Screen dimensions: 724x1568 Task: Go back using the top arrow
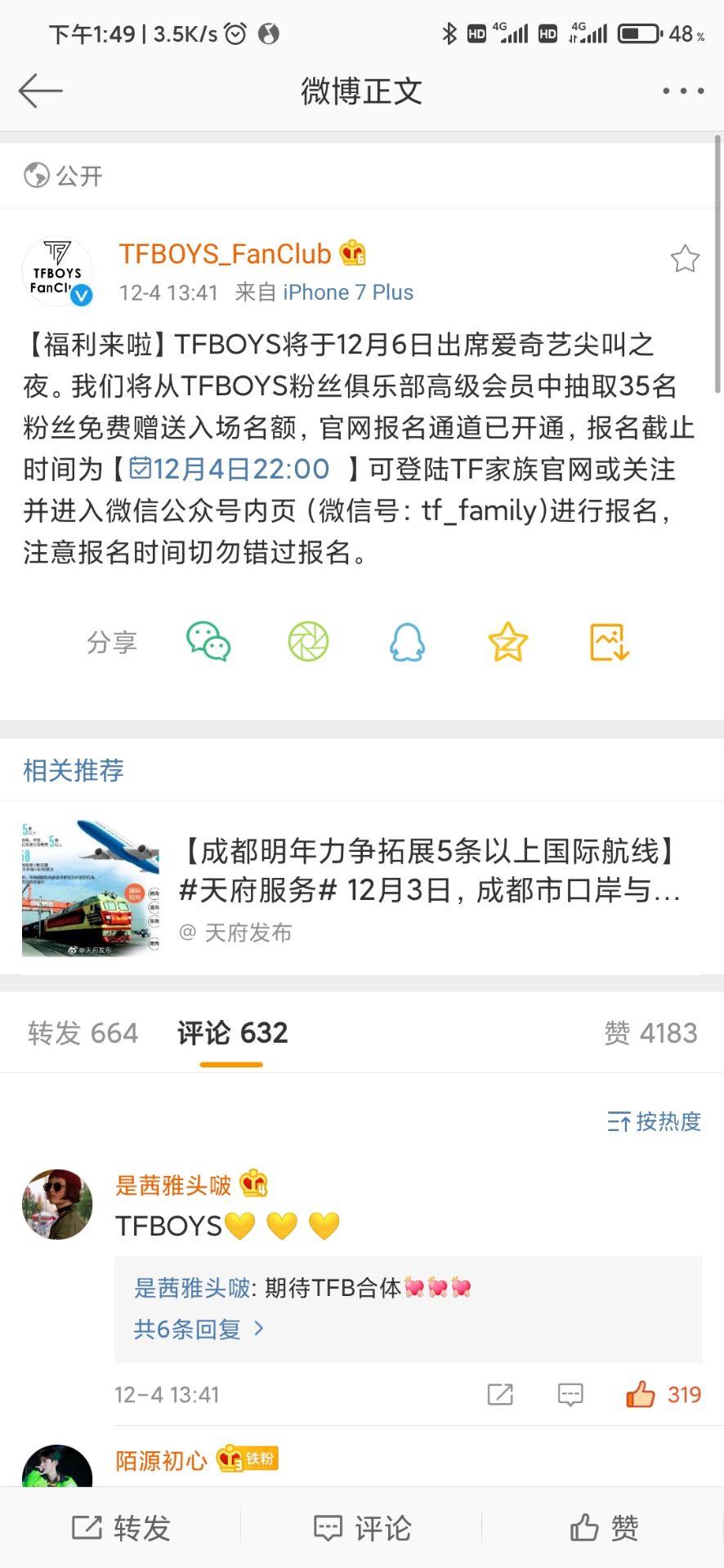tap(39, 90)
